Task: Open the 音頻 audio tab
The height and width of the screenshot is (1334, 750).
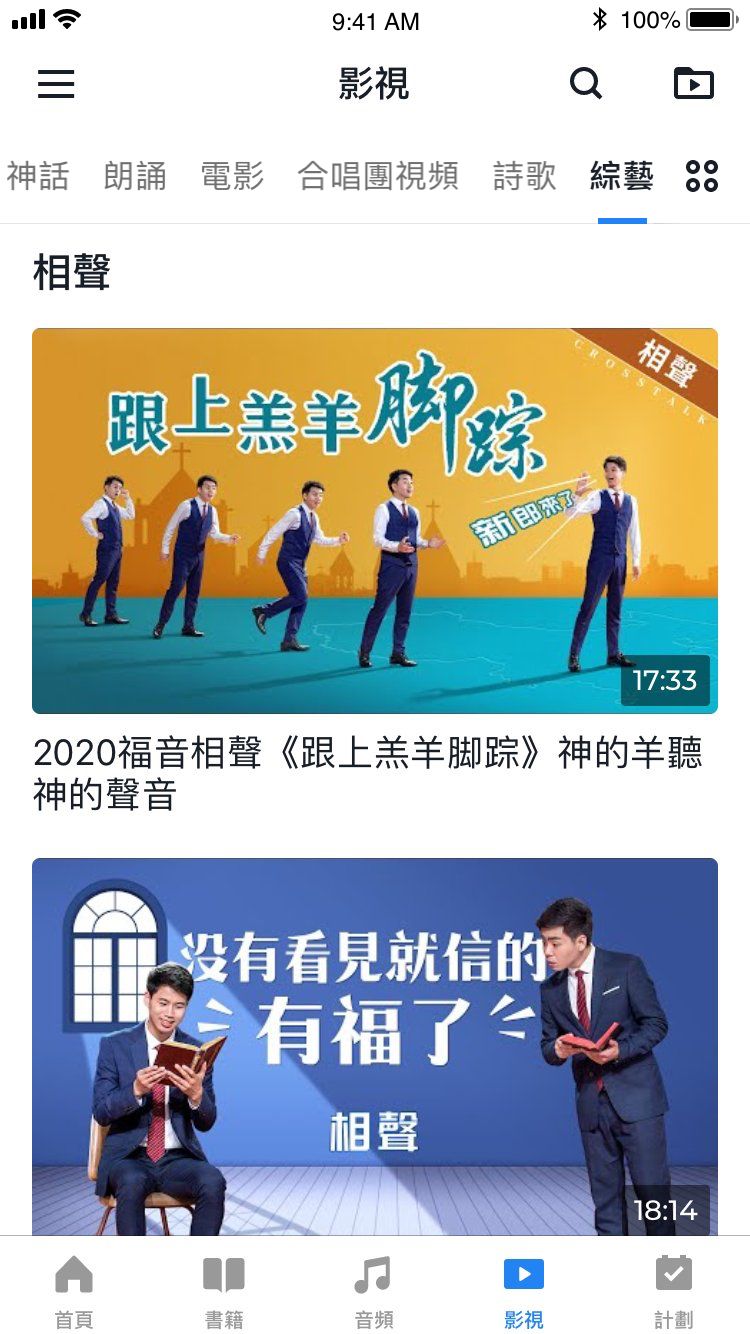Action: (374, 1290)
